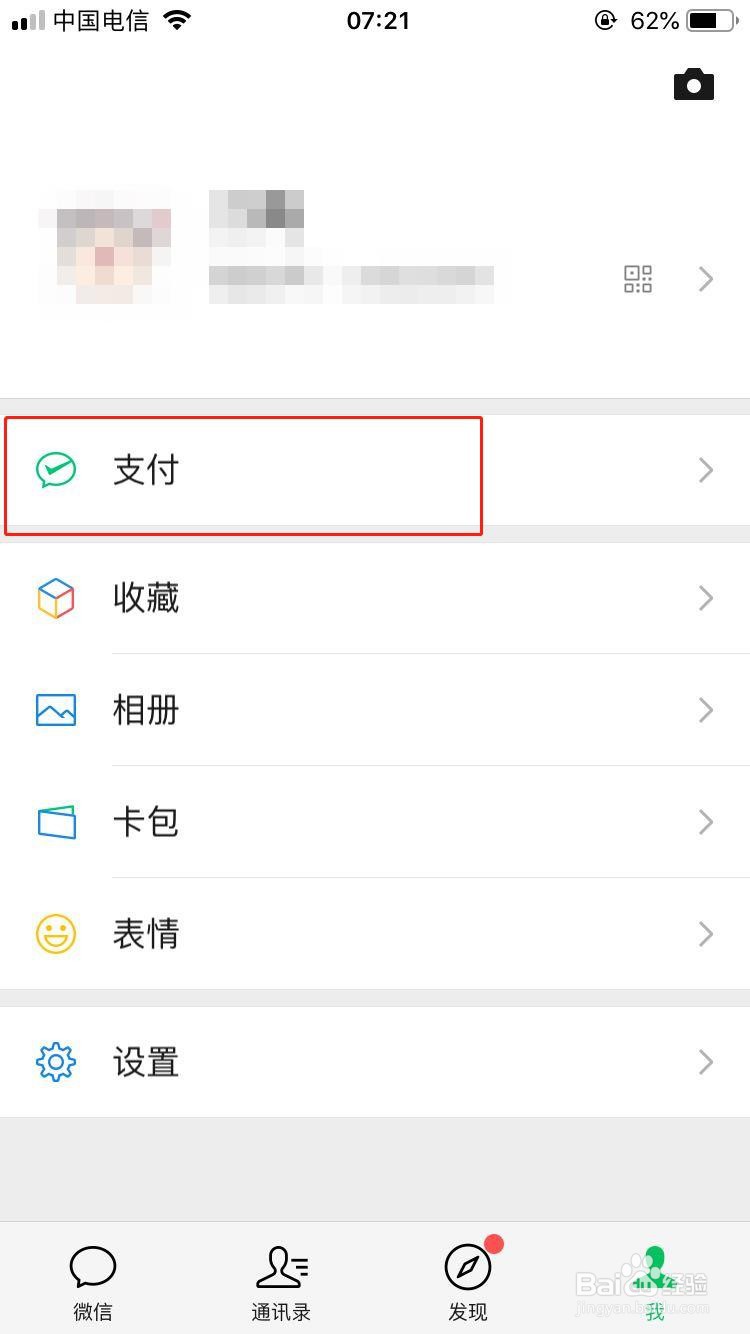Viewport: 750px width, 1334px height.
Task: Expand the 设置 row chevron
Action: (x=706, y=1062)
